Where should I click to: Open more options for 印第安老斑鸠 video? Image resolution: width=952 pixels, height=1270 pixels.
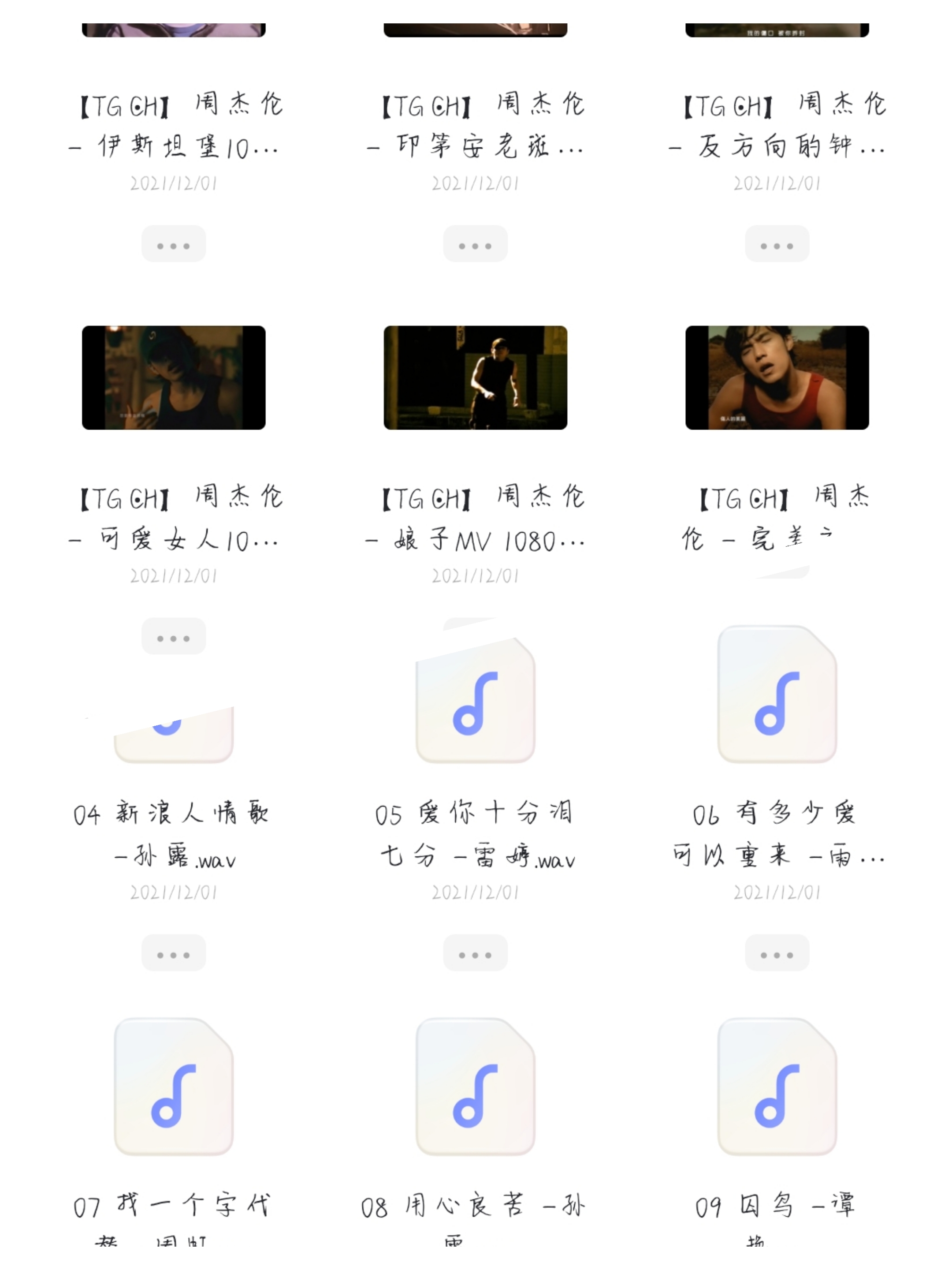click(475, 245)
